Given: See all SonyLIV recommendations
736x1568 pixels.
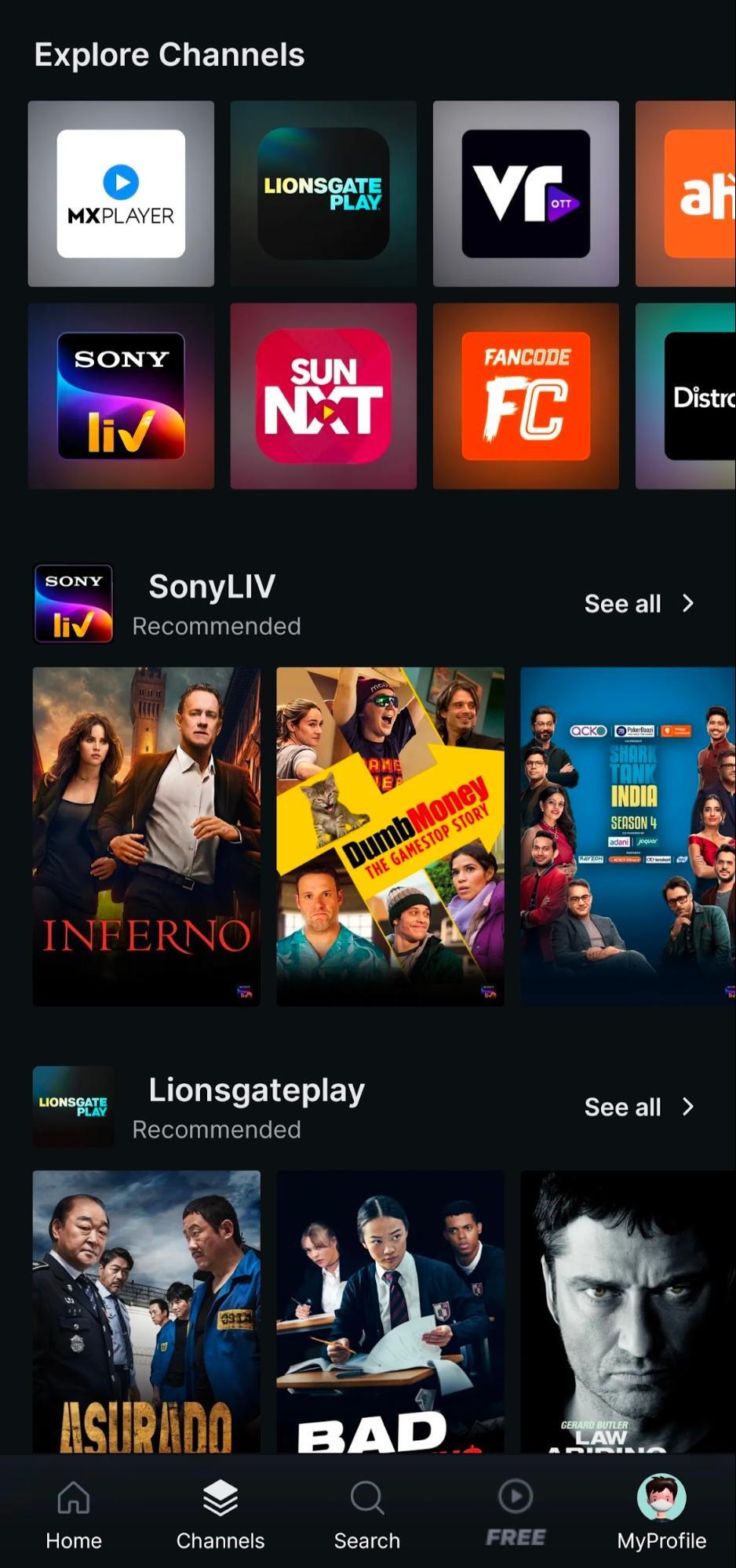Looking at the screenshot, I should tap(639, 603).
